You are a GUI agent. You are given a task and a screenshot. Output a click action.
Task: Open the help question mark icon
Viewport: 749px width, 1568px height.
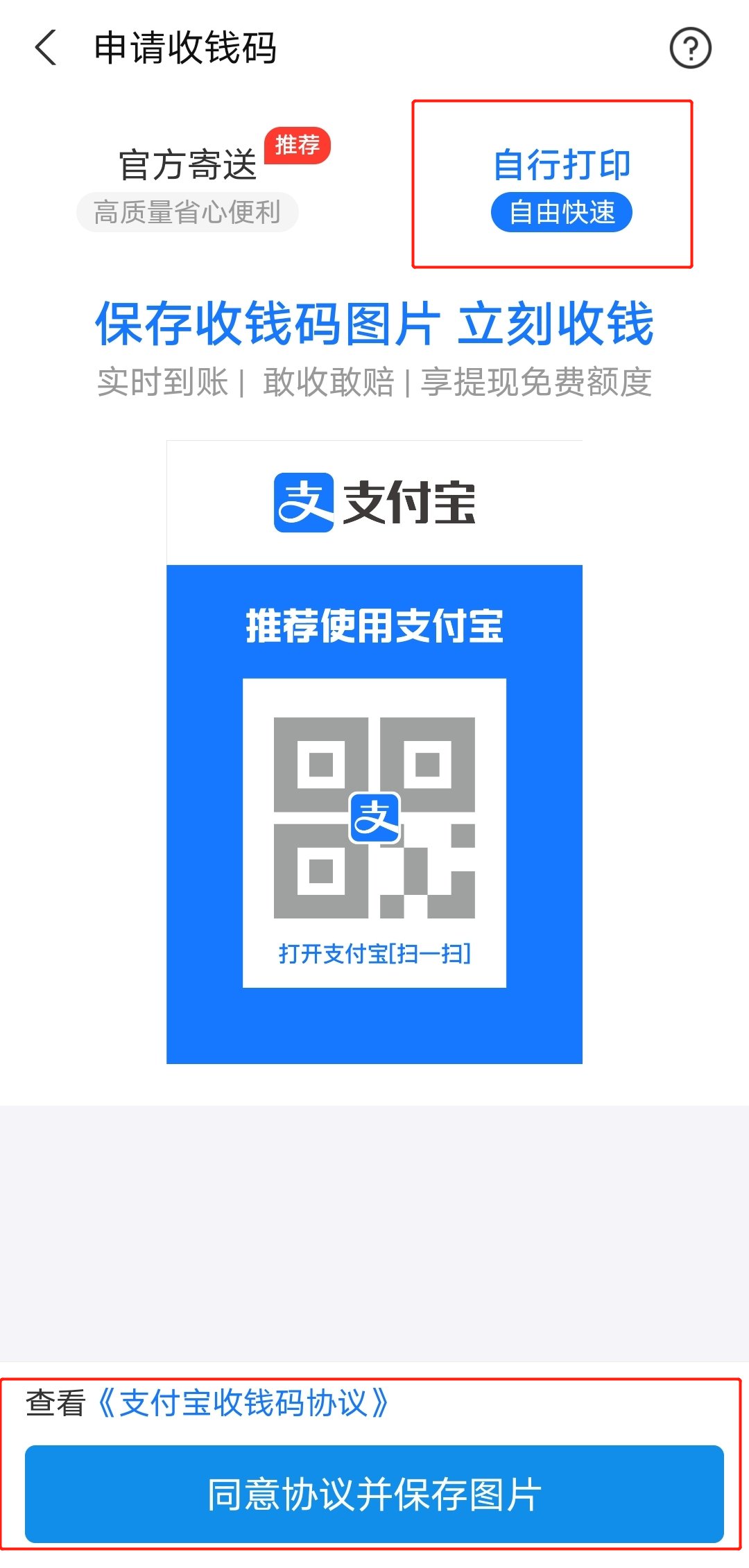pyautogui.click(x=690, y=49)
